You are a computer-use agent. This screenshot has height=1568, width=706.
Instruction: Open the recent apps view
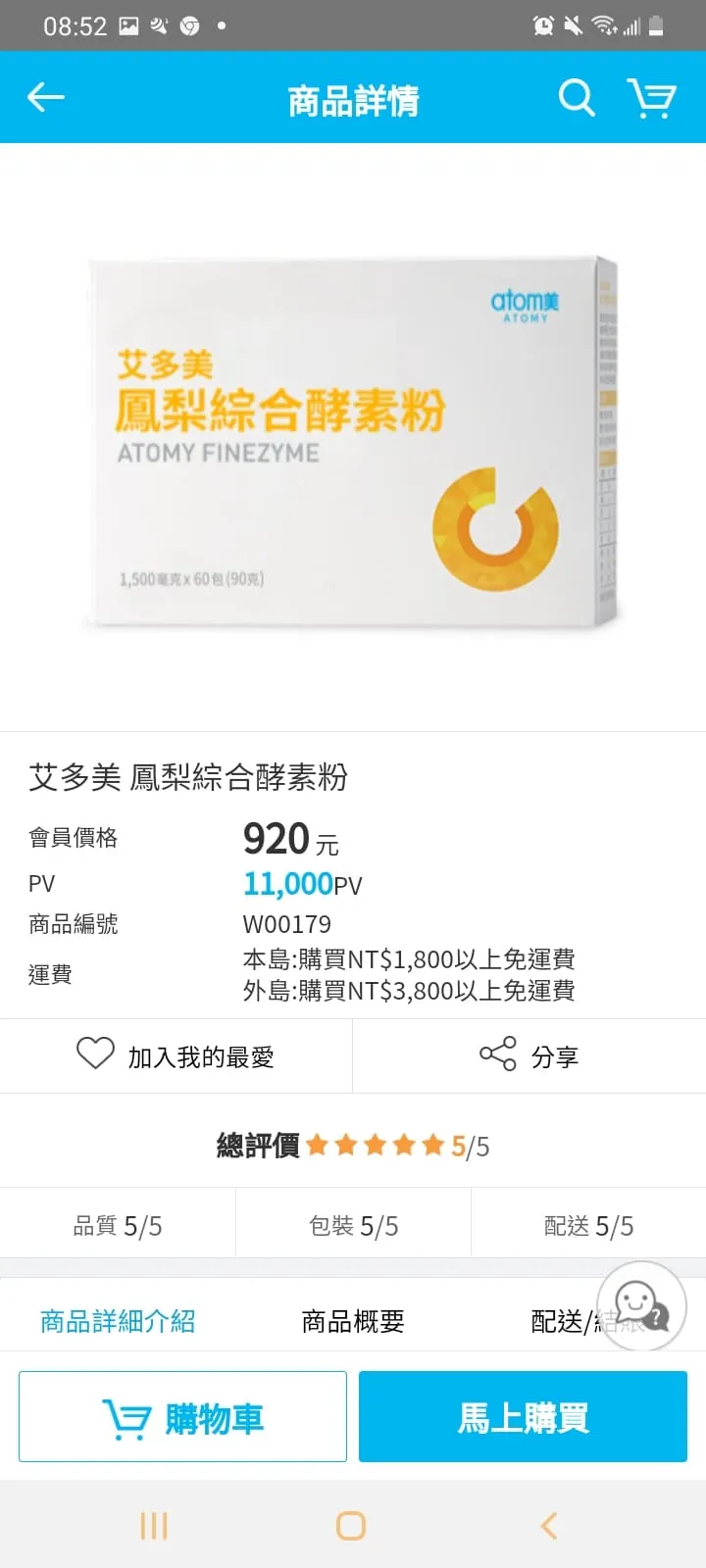(x=154, y=1525)
